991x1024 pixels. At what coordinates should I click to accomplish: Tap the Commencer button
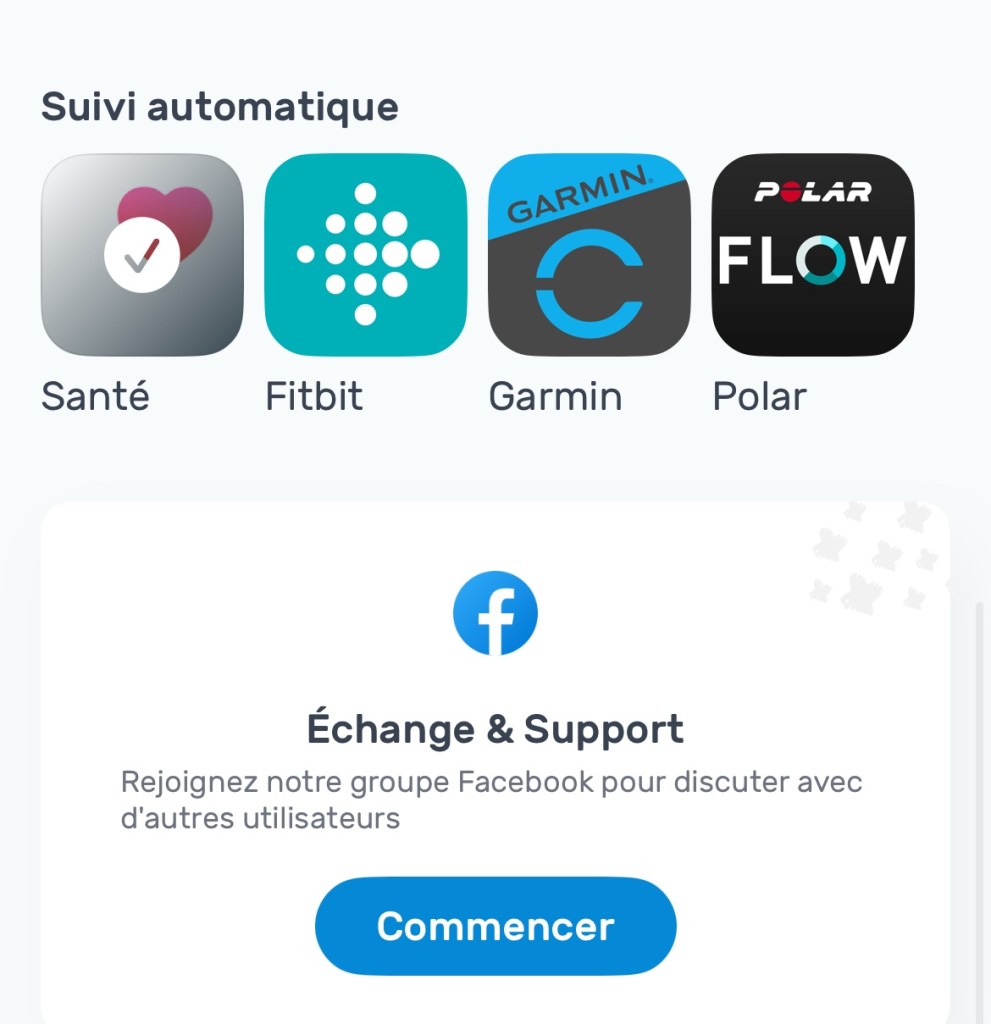495,926
